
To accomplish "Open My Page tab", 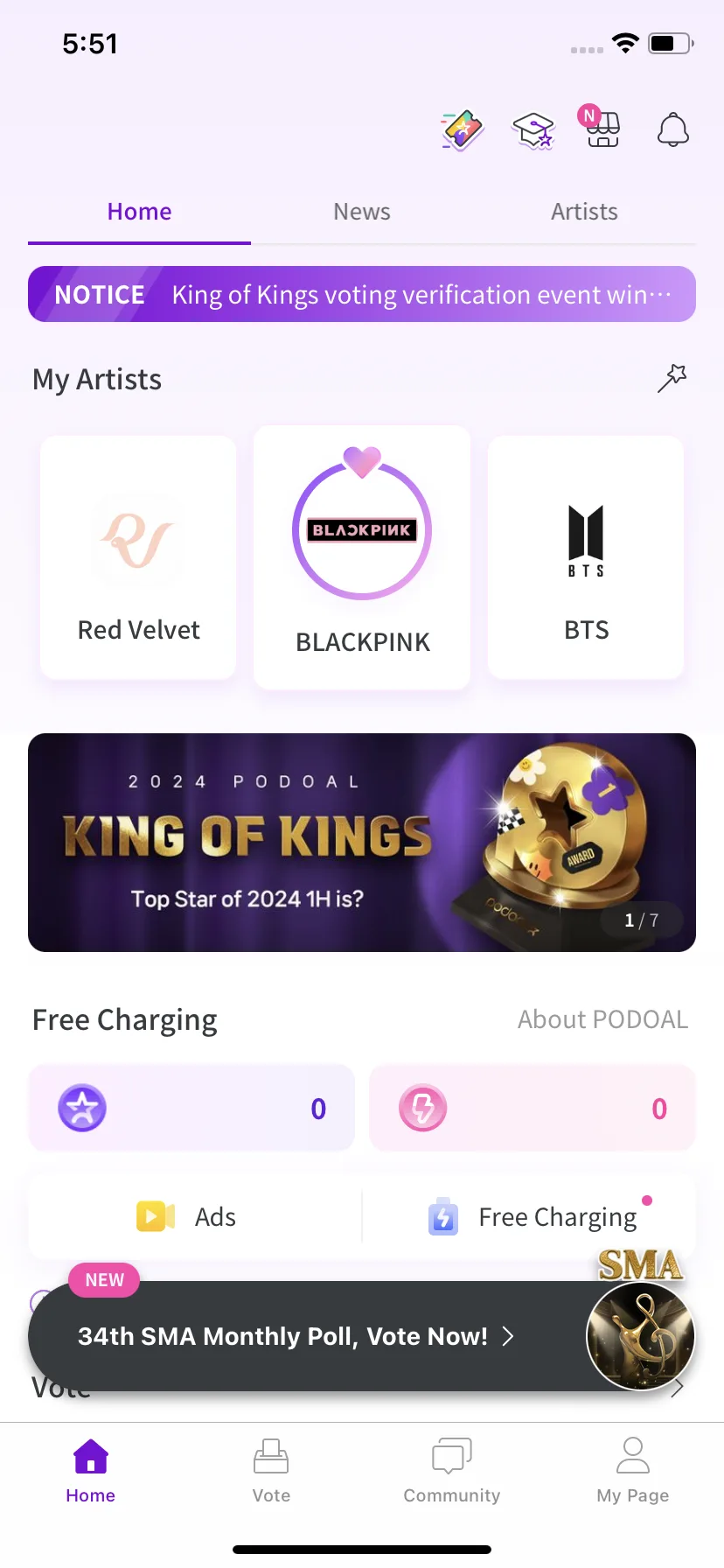I will coord(632,1472).
